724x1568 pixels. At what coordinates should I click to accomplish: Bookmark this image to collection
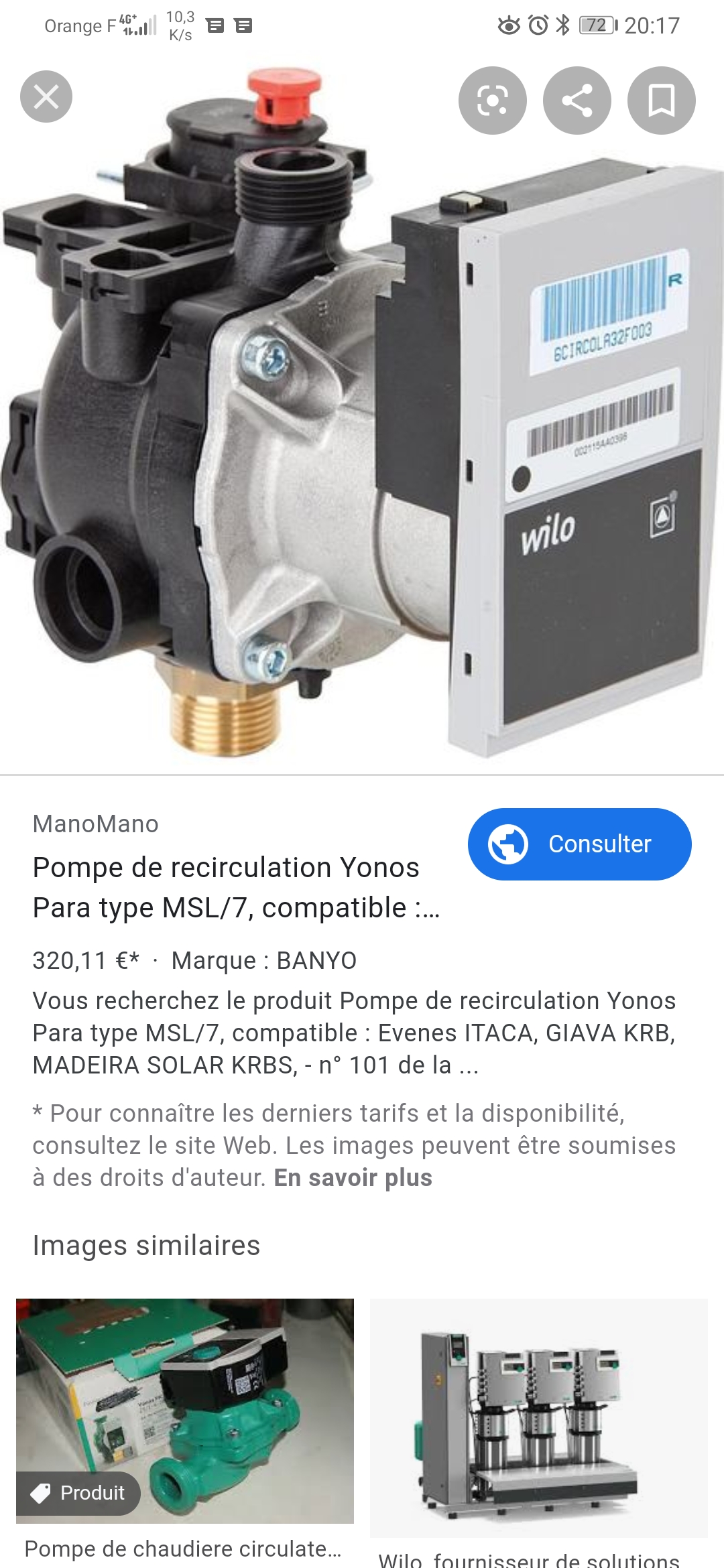pos(661,101)
